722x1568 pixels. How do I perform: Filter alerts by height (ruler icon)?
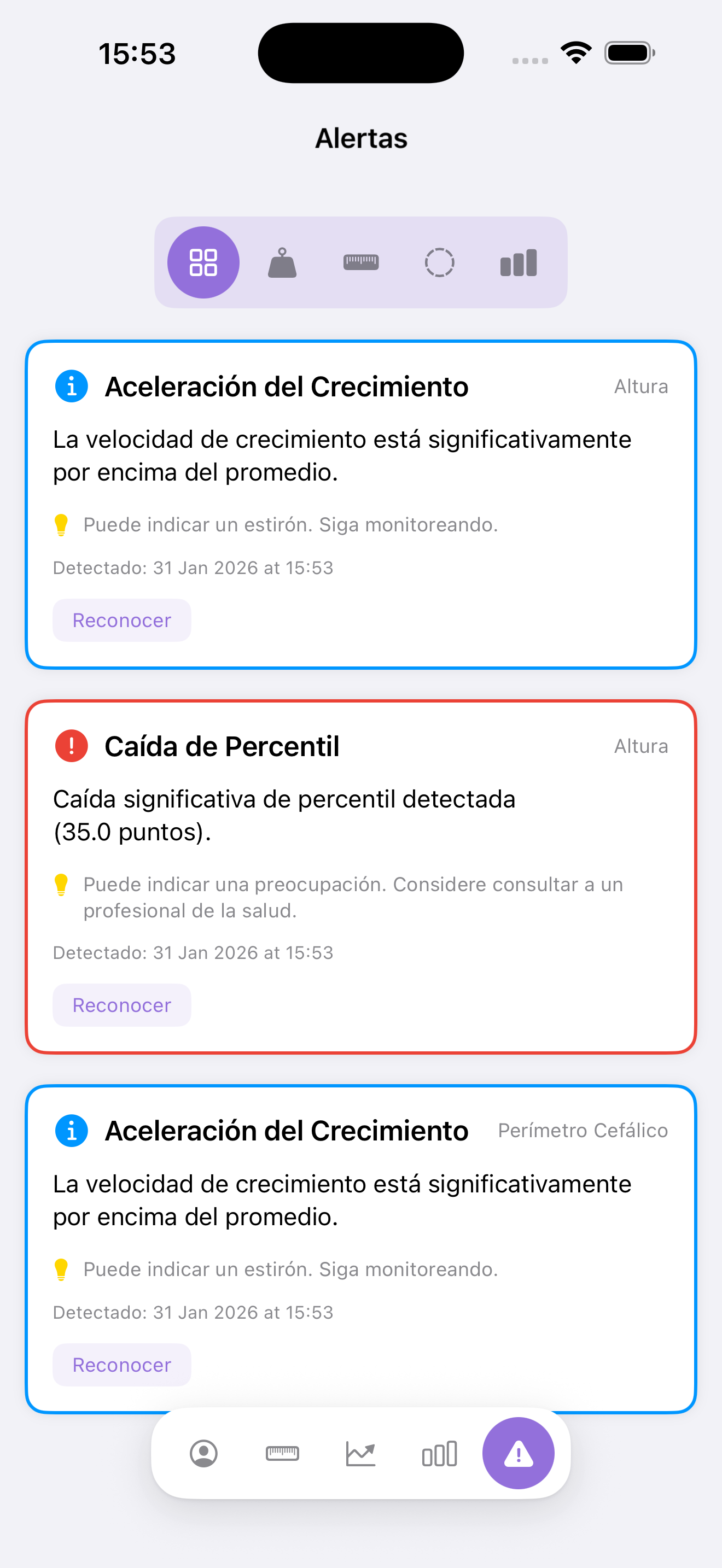pos(361,262)
